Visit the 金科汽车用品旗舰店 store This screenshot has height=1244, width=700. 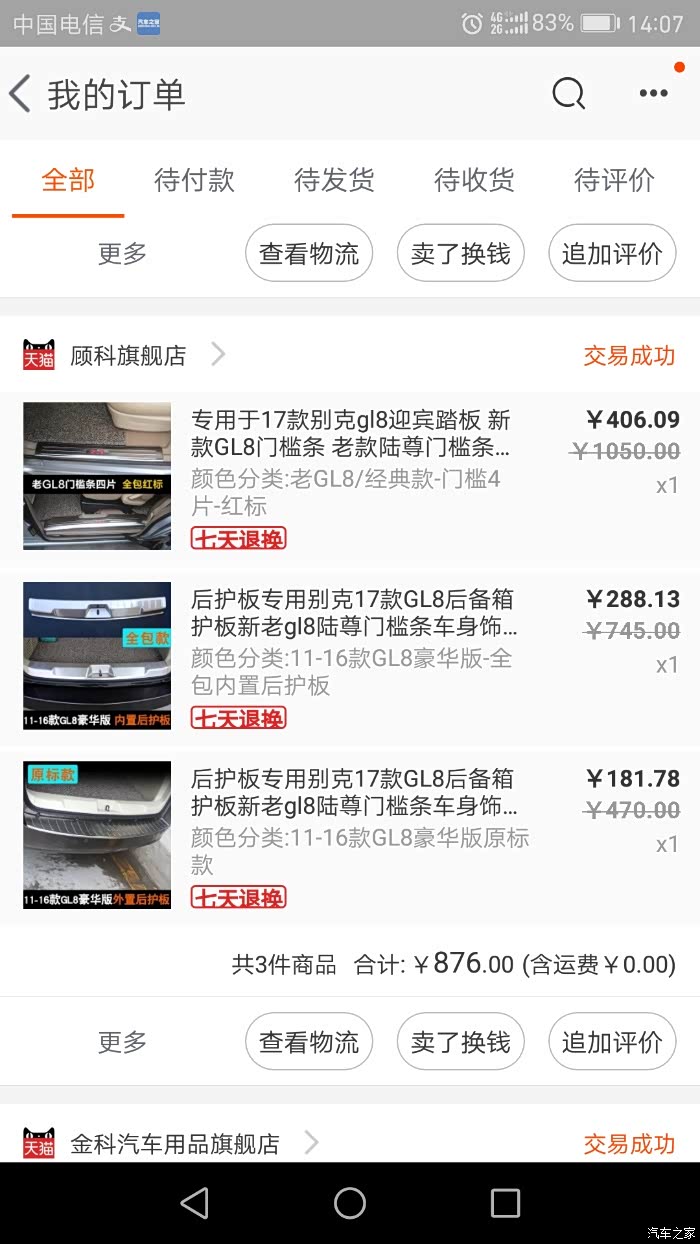click(x=175, y=1143)
